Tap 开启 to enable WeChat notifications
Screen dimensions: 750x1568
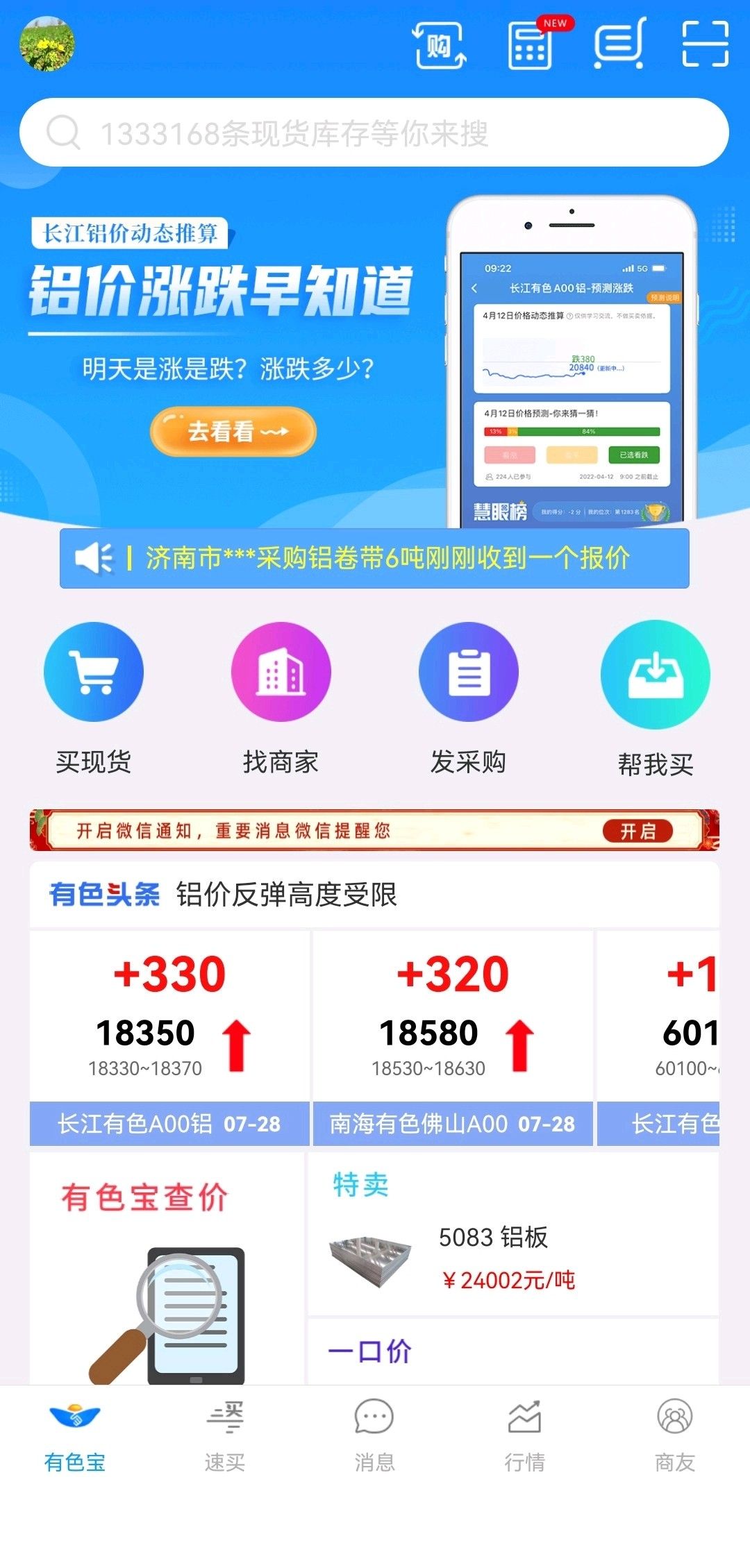tap(637, 831)
